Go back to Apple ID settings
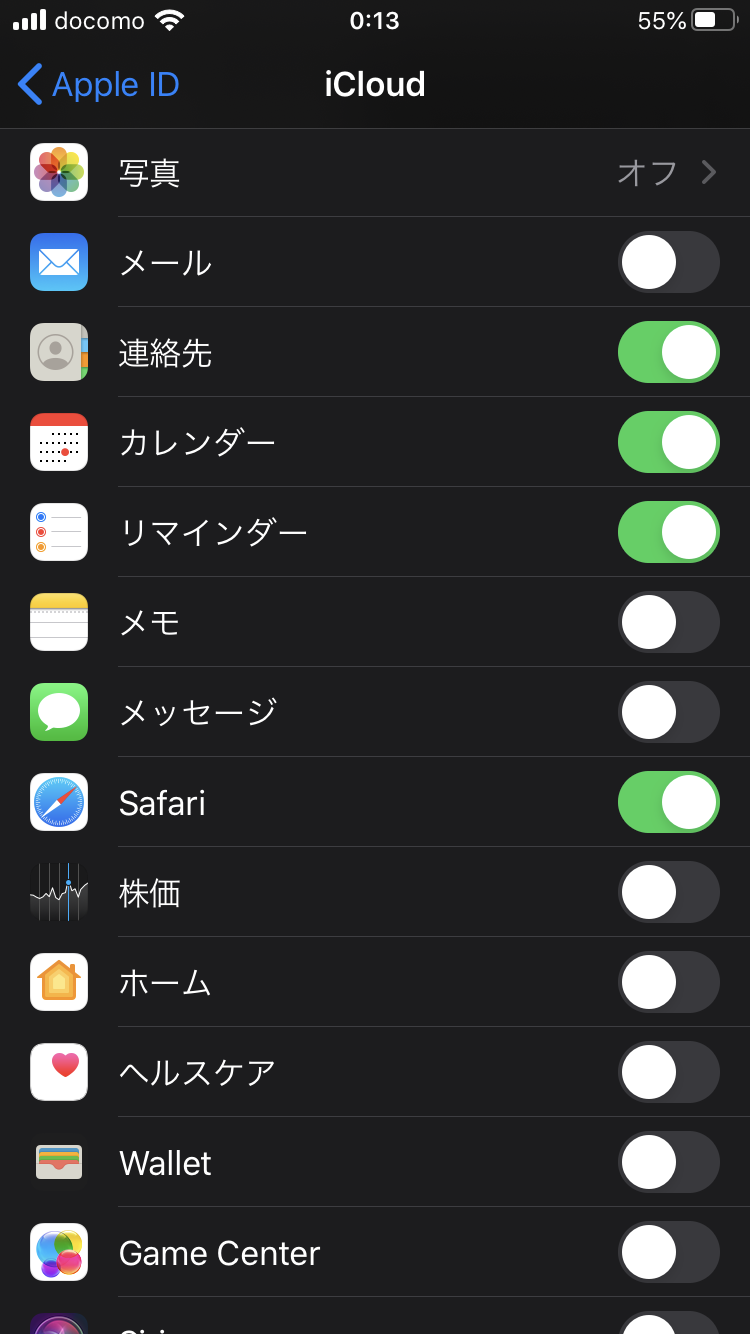 98,85
